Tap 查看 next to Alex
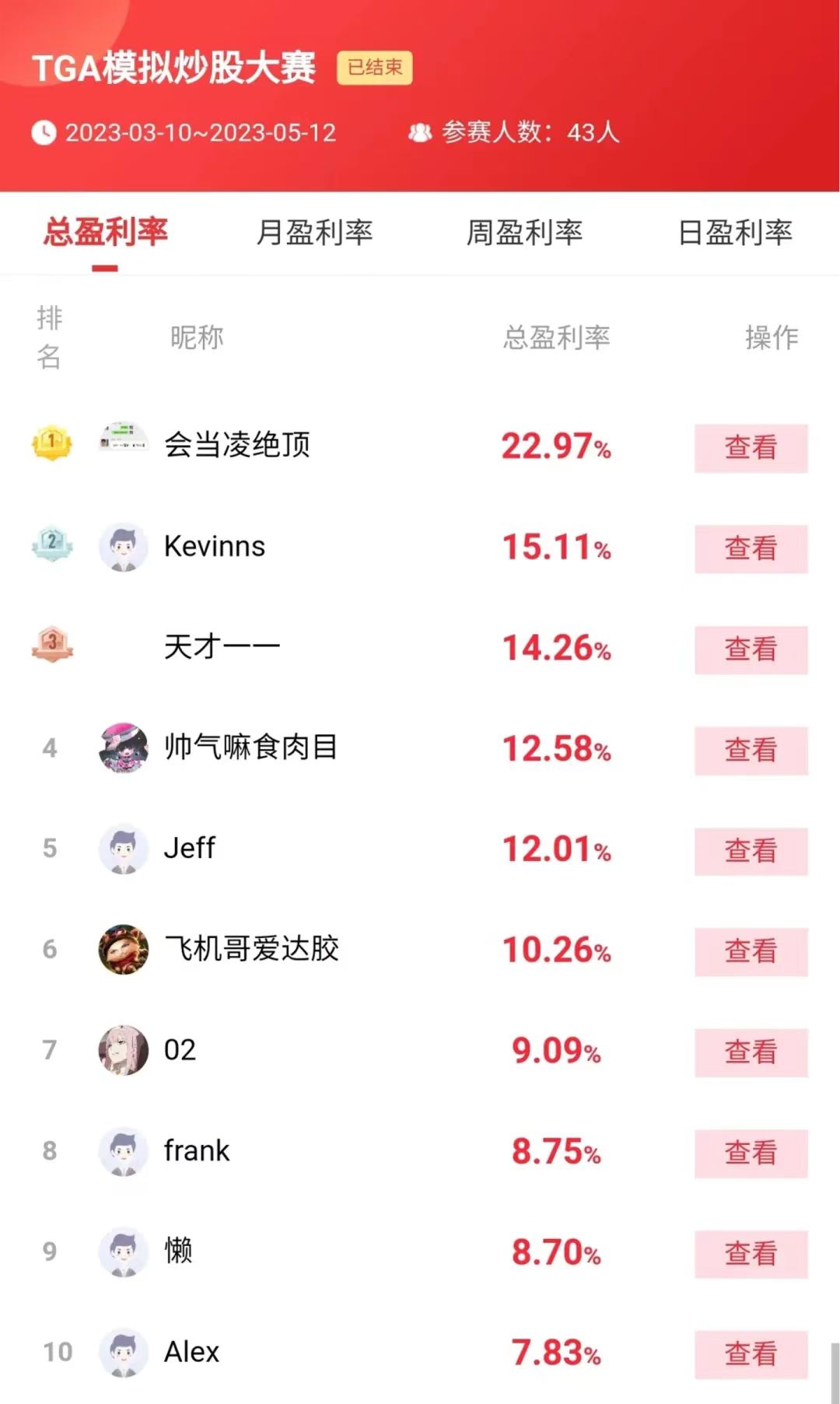Screen dimensions: 840x1404 click(x=751, y=1354)
